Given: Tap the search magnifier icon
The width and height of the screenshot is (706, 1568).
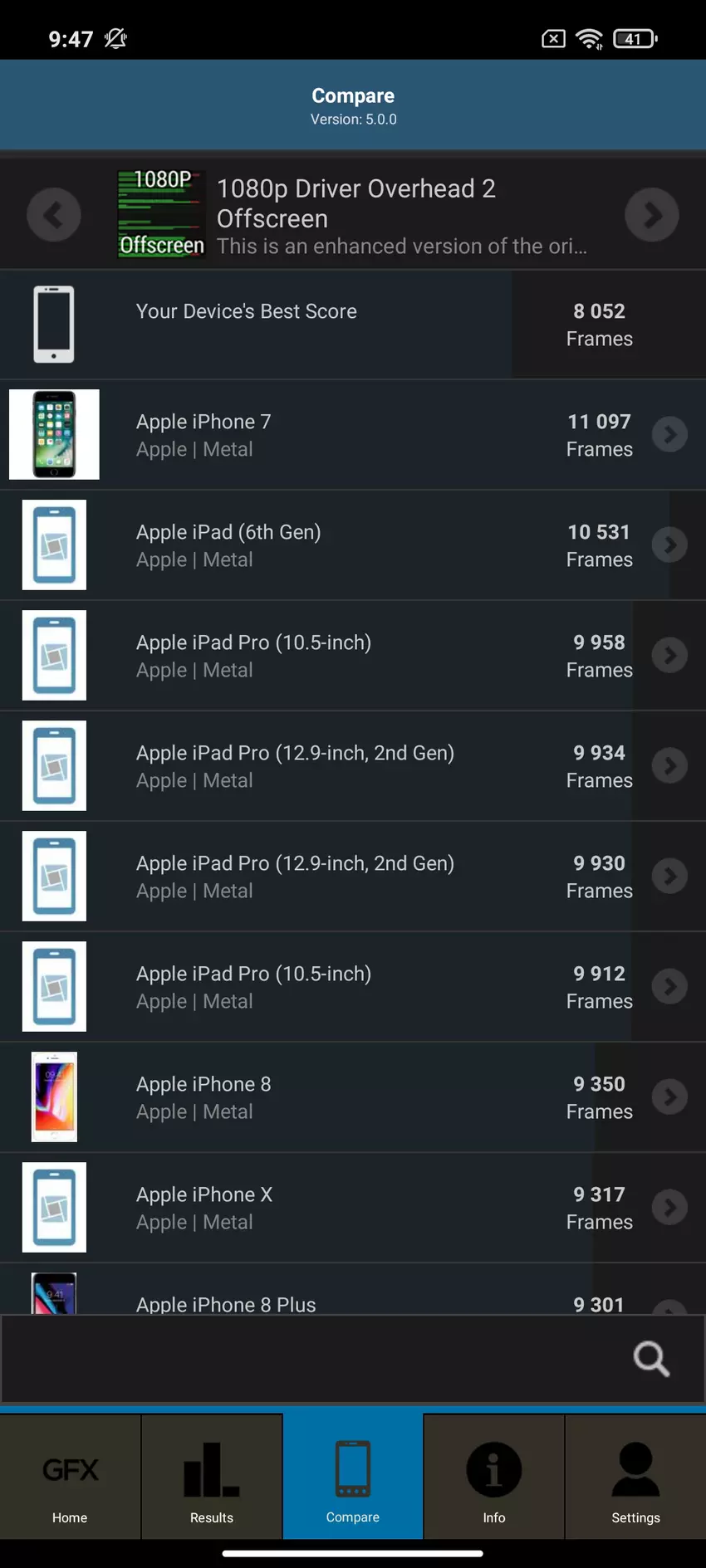Looking at the screenshot, I should pyautogui.click(x=651, y=1359).
